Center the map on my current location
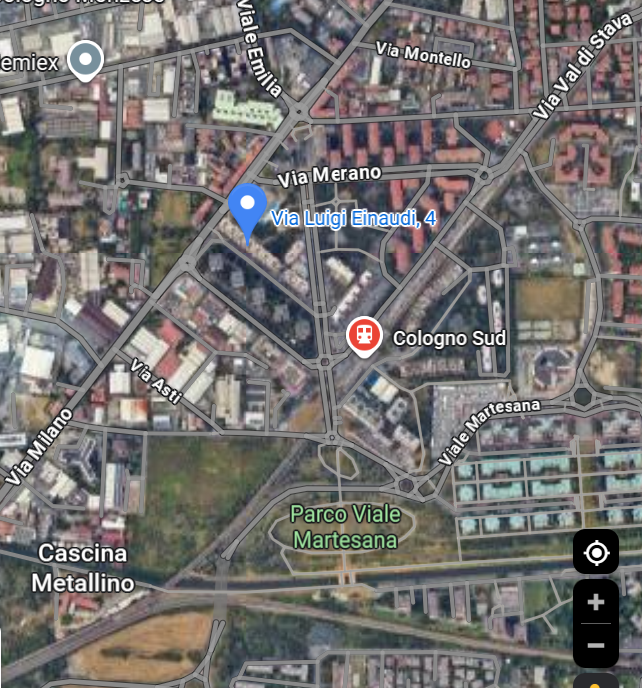This screenshot has height=688, width=642. (596, 552)
